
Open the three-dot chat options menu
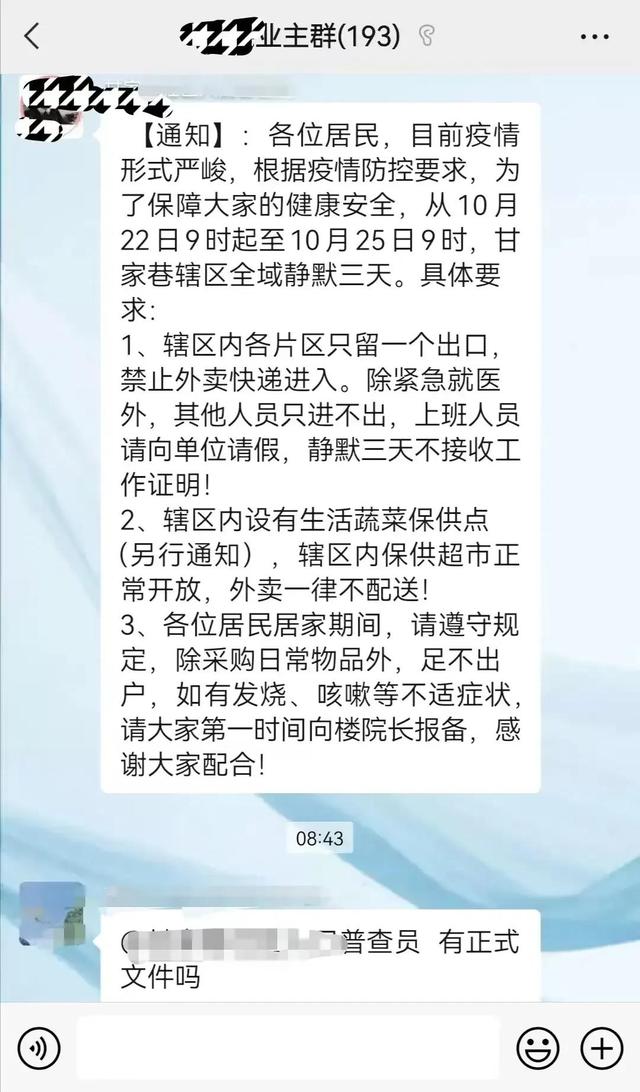pyautogui.click(x=595, y=37)
